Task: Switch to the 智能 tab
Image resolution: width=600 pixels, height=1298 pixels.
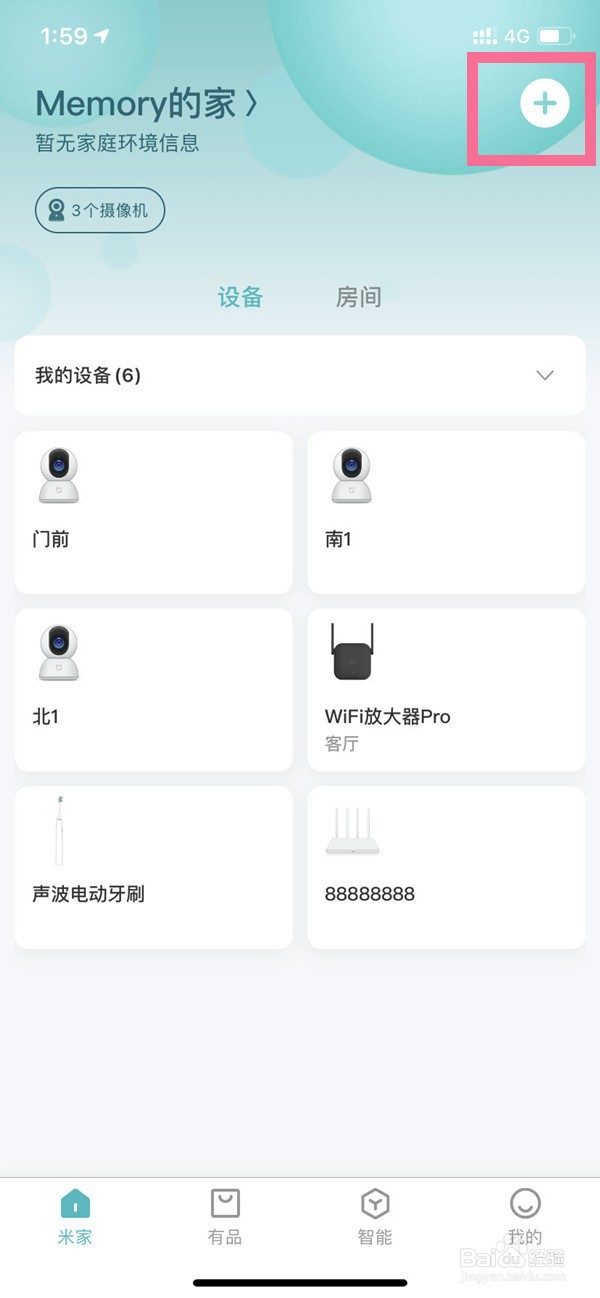Action: point(375,1216)
